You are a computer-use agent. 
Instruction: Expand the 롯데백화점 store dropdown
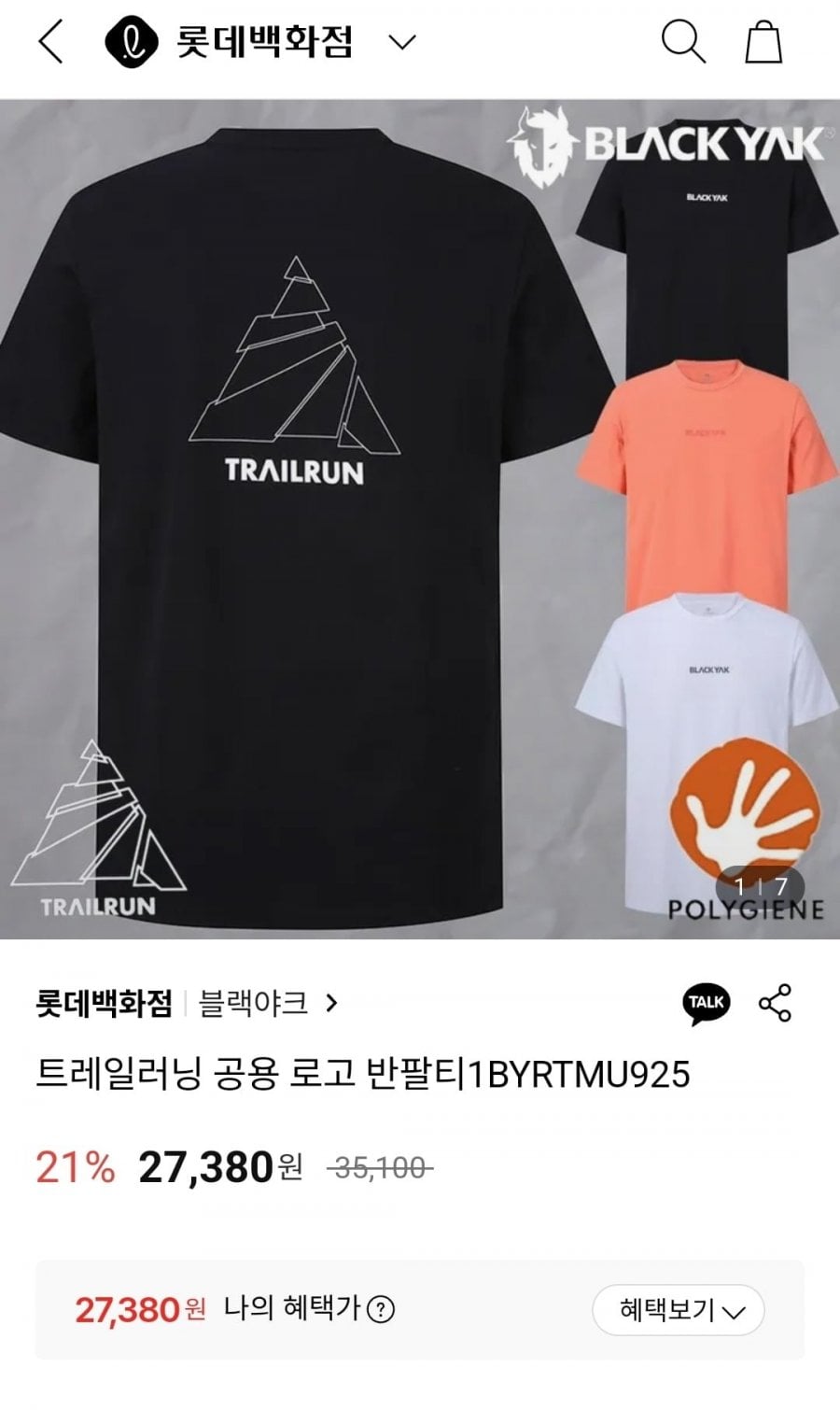click(x=401, y=42)
